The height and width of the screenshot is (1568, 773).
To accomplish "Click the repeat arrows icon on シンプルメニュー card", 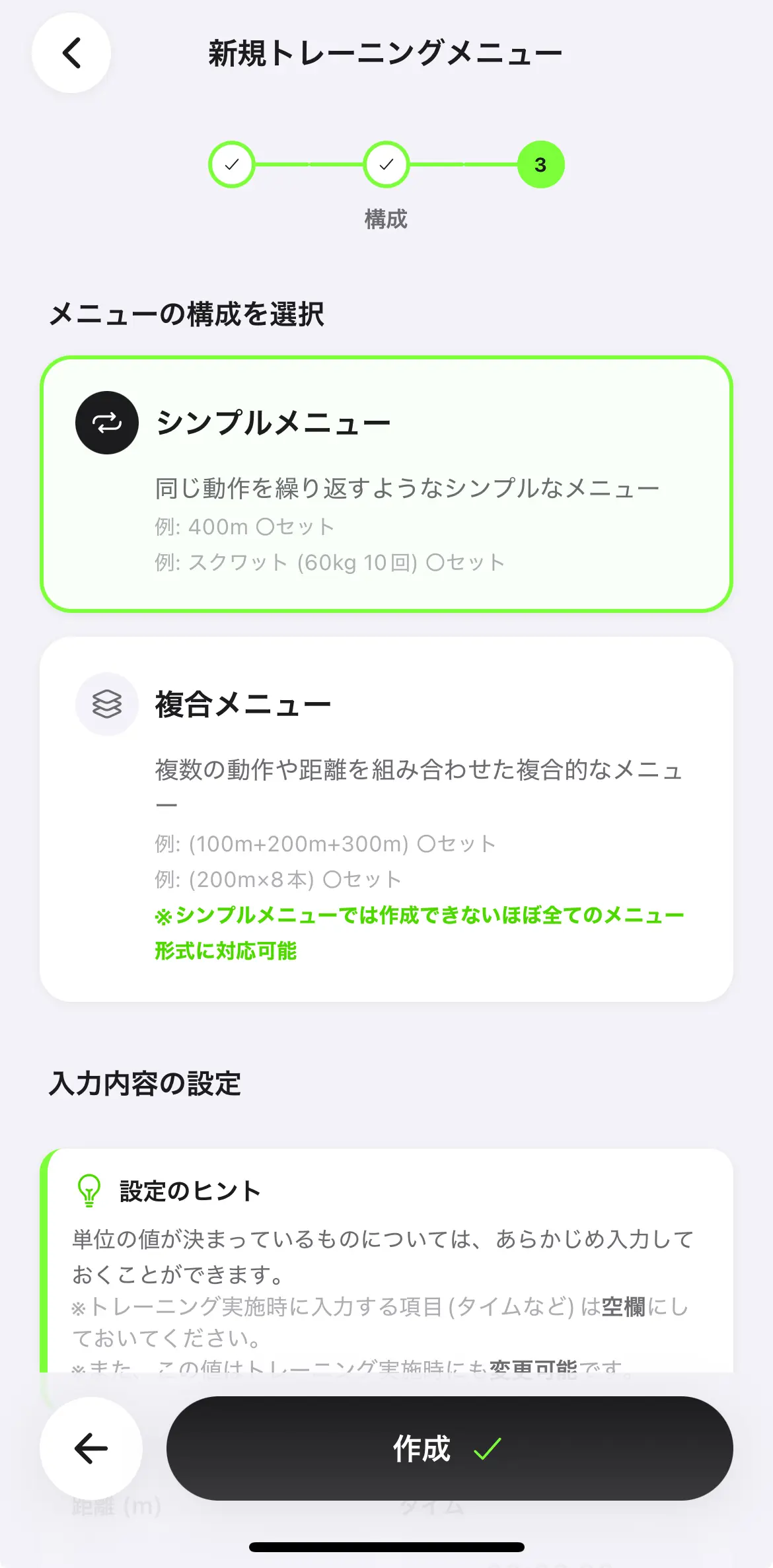I will 106,423.
